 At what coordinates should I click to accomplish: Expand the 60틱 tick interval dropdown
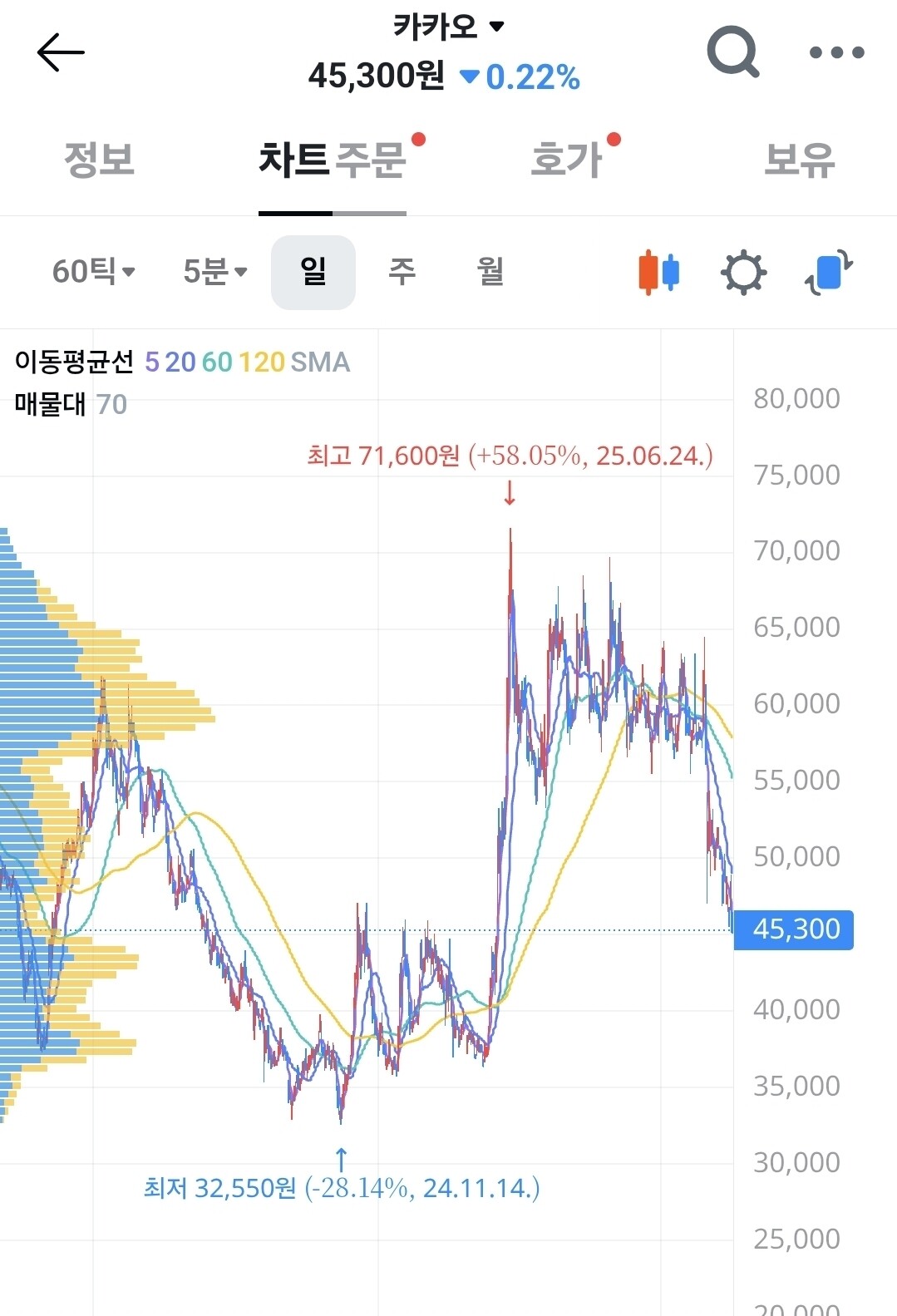pyautogui.click(x=94, y=272)
